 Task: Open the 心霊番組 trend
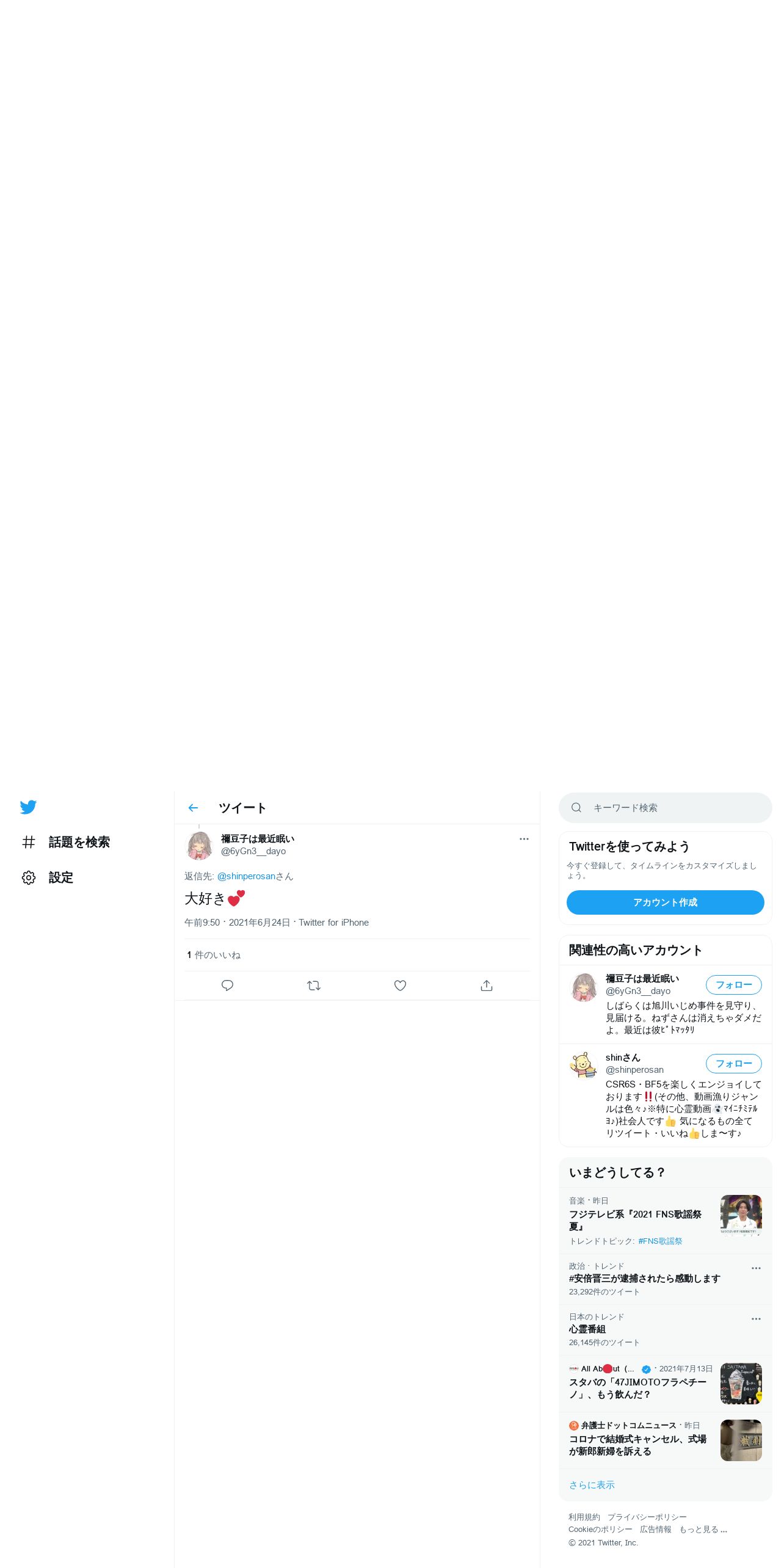(x=587, y=1329)
